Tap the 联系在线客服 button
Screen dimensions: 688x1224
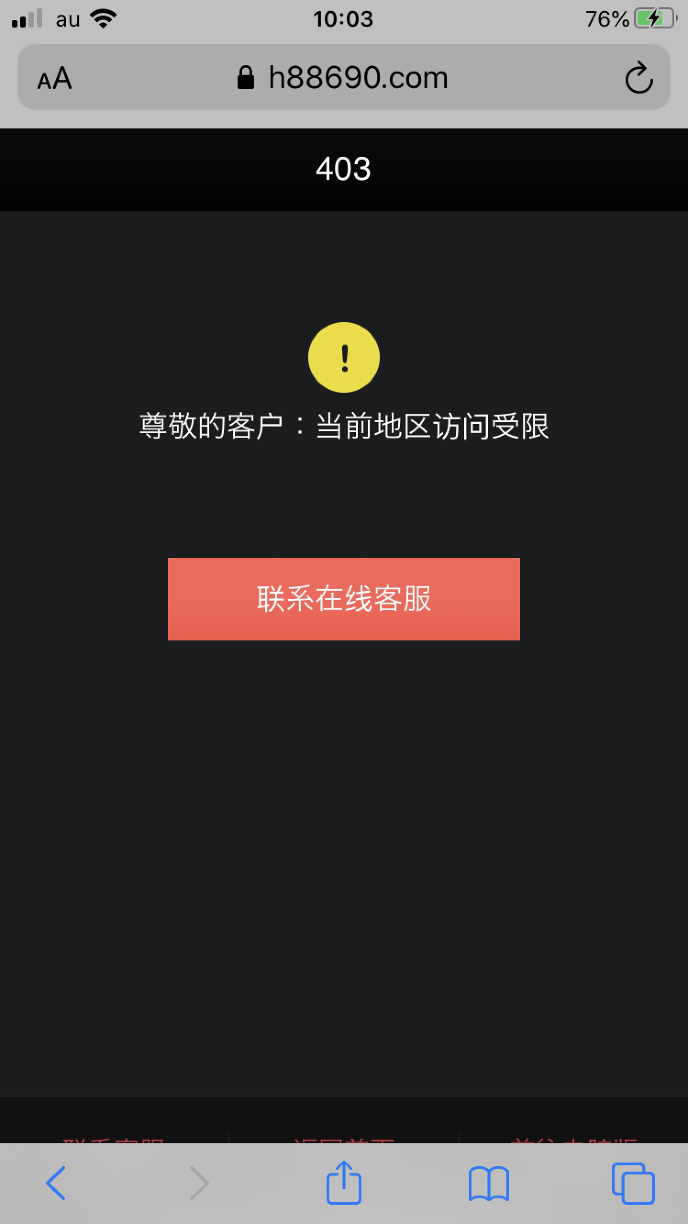pyautogui.click(x=343, y=599)
